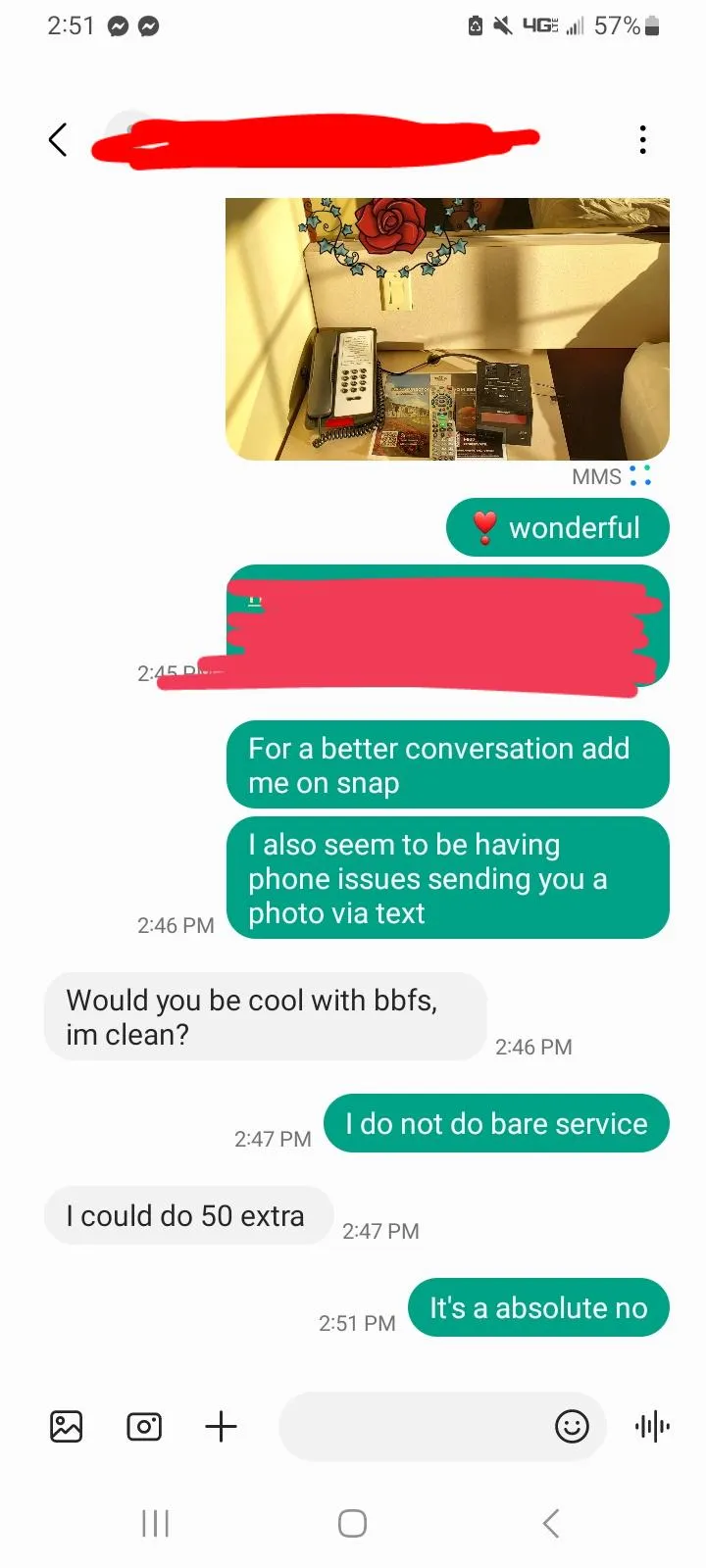Open the emoji sticker picker
The height and width of the screenshot is (1568, 706).
point(572,1426)
